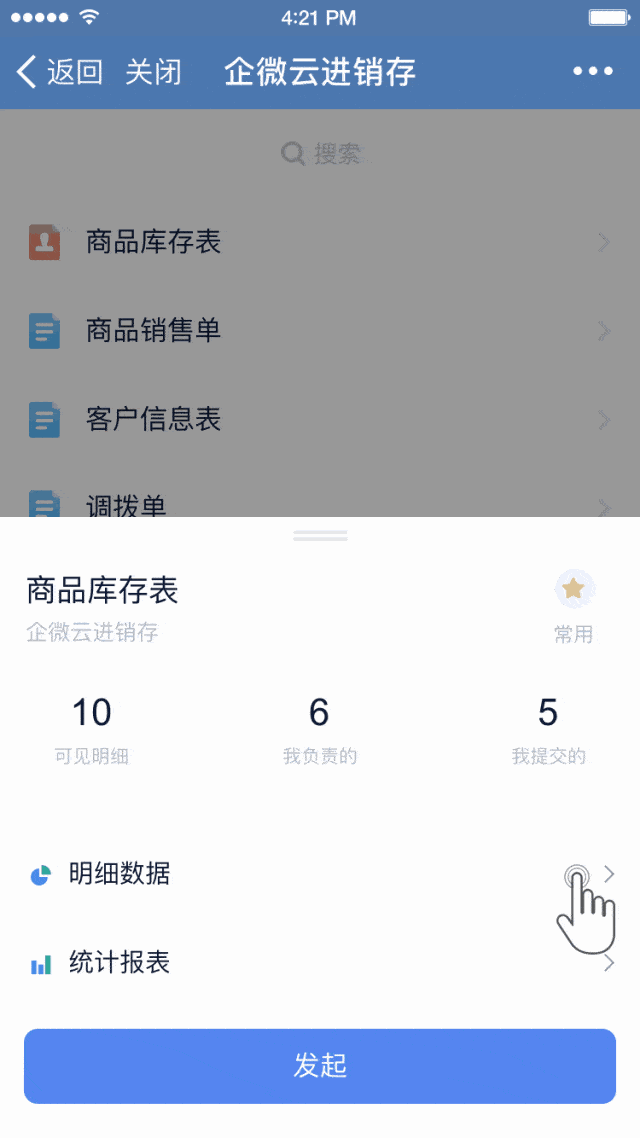Tap 关闭 to close the page
The width and height of the screenshot is (640, 1138).
pyautogui.click(x=153, y=72)
